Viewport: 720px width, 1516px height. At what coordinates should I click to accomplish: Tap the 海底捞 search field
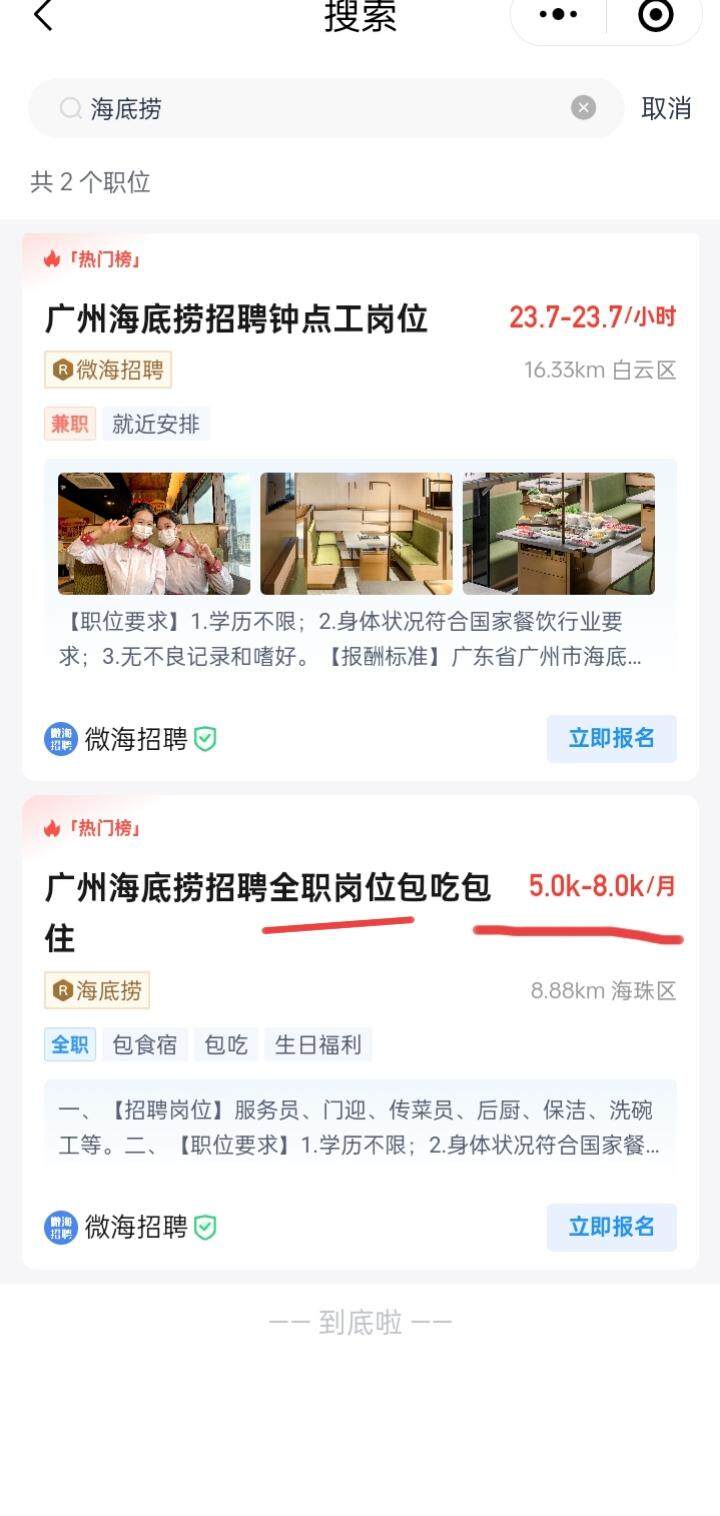(x=320, y=109)
